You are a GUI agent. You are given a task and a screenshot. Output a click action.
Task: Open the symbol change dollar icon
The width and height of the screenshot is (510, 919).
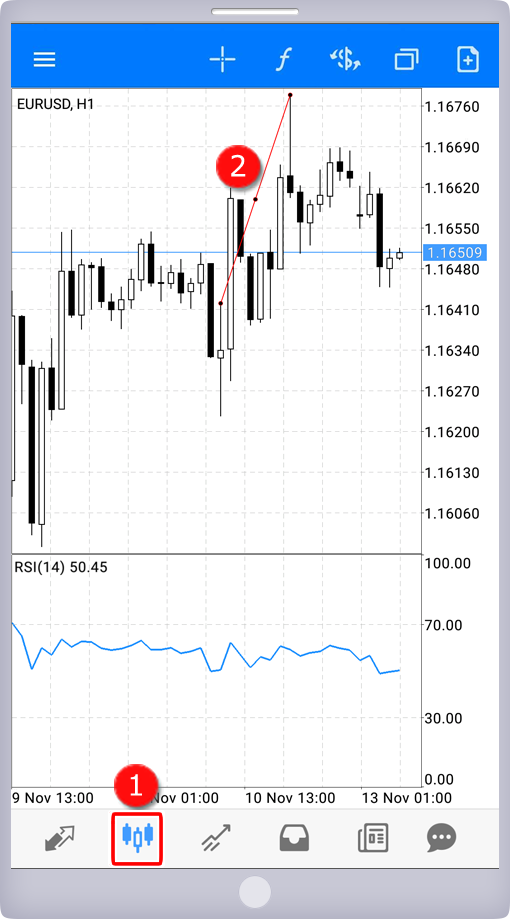coord(345,59)
